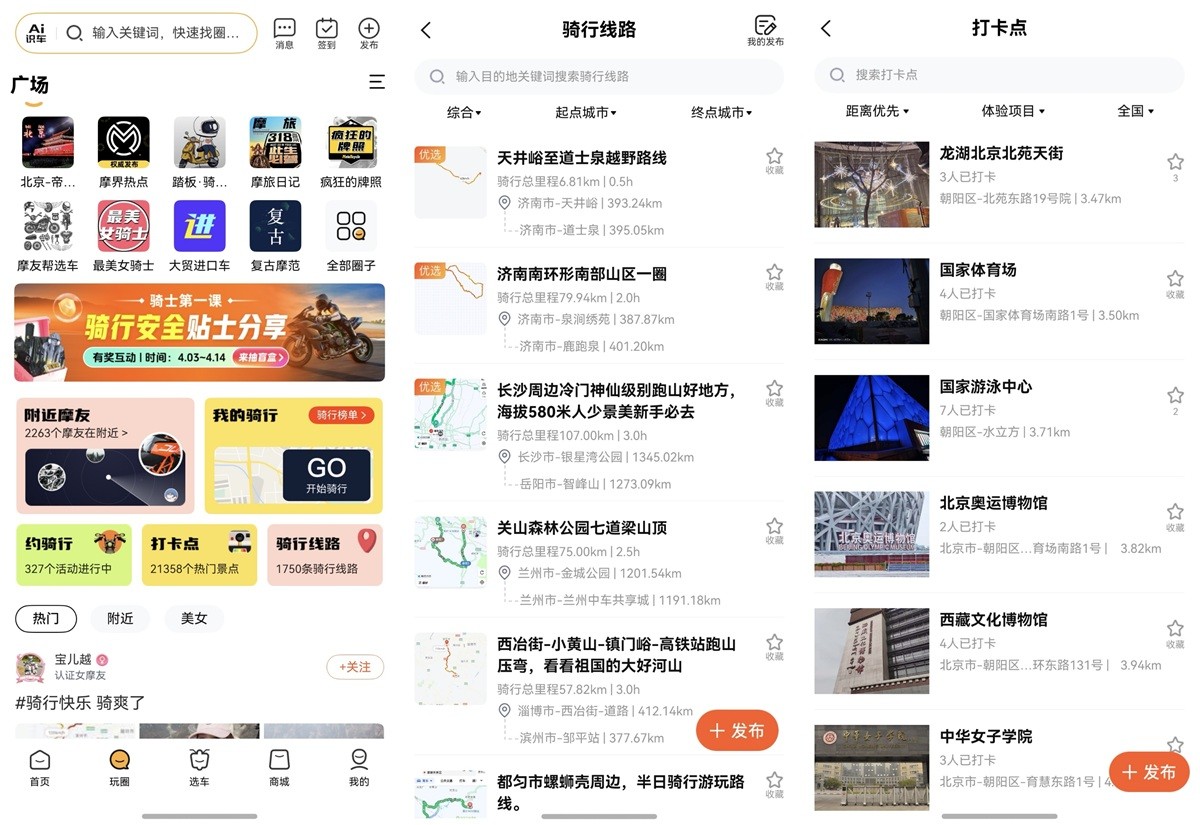The width and height of the screenshot is (1200, 825).
Task: Open the 签到 check-in icon
Action: (x=326, y=33)
